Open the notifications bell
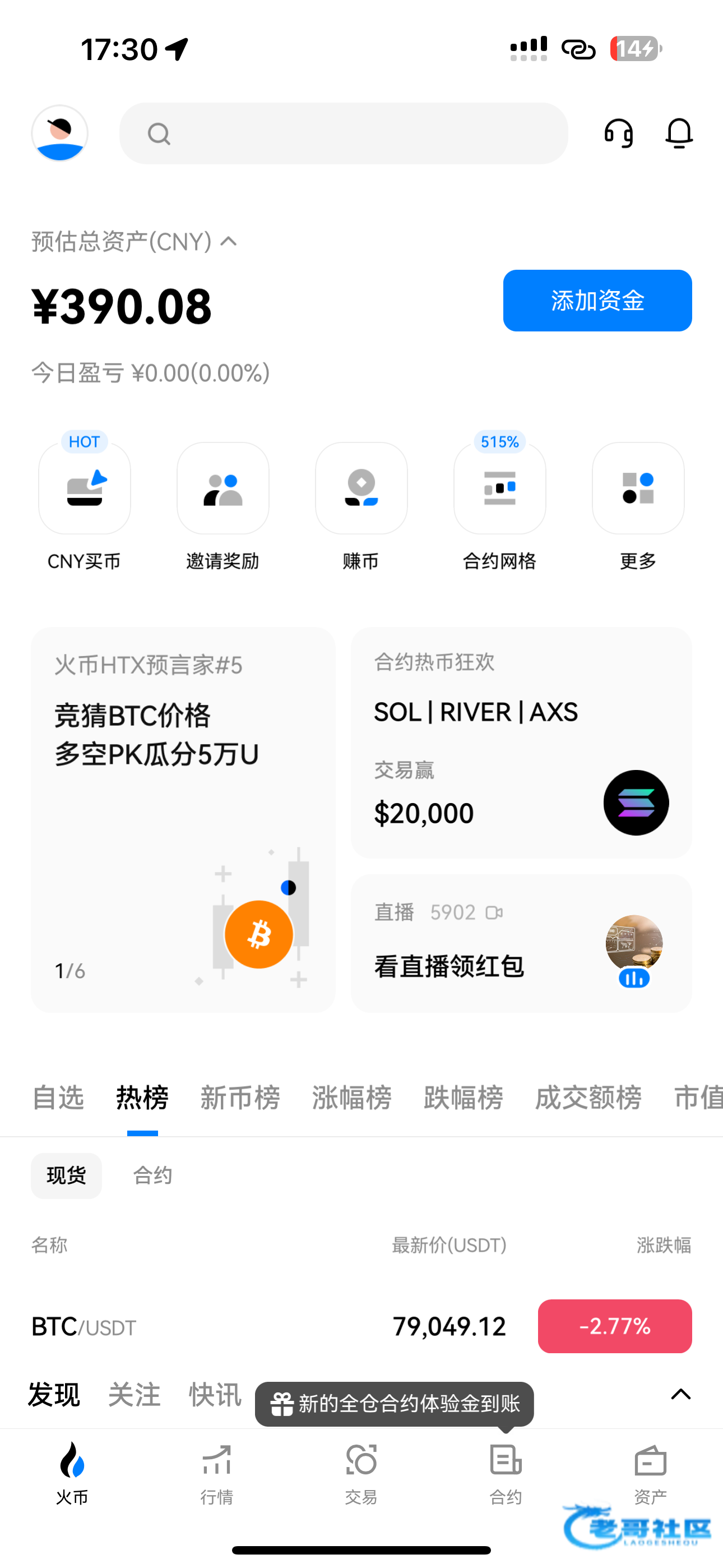The height and width of the screenshot is (1568, 723). pos(679,133)
